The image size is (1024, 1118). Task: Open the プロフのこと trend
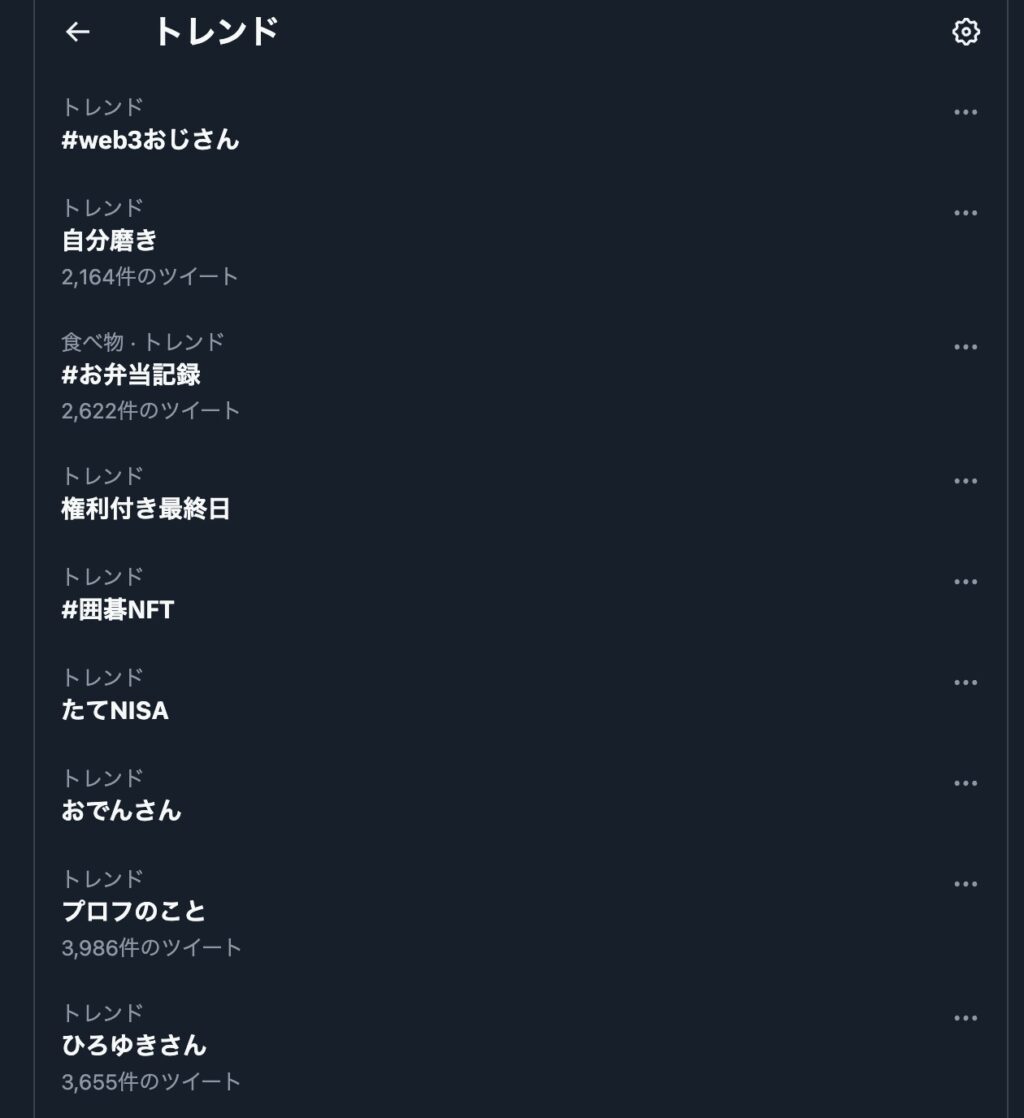(134, 912)
